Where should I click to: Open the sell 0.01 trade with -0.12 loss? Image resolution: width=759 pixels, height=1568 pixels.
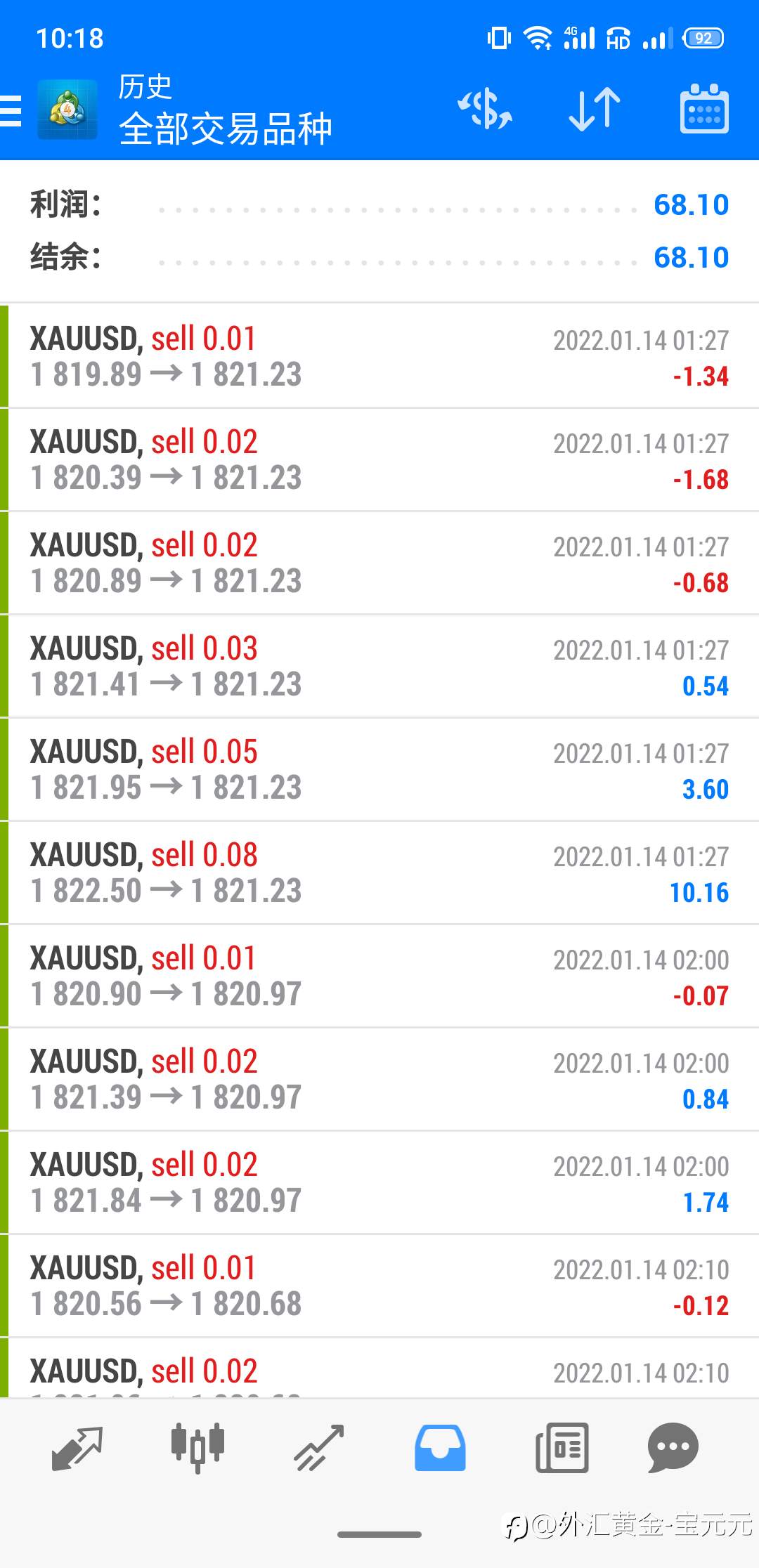click(379, 1286)
